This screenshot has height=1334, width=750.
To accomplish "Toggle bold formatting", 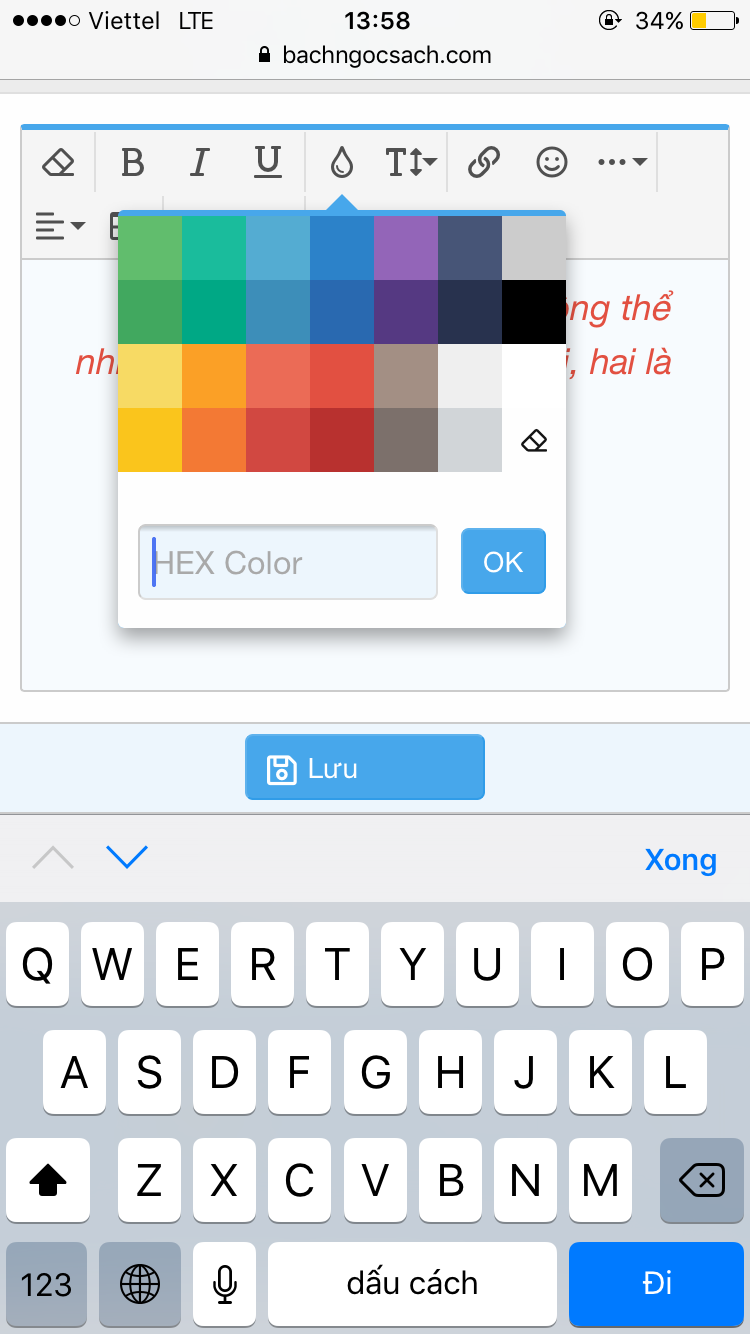I will (132, 162).
